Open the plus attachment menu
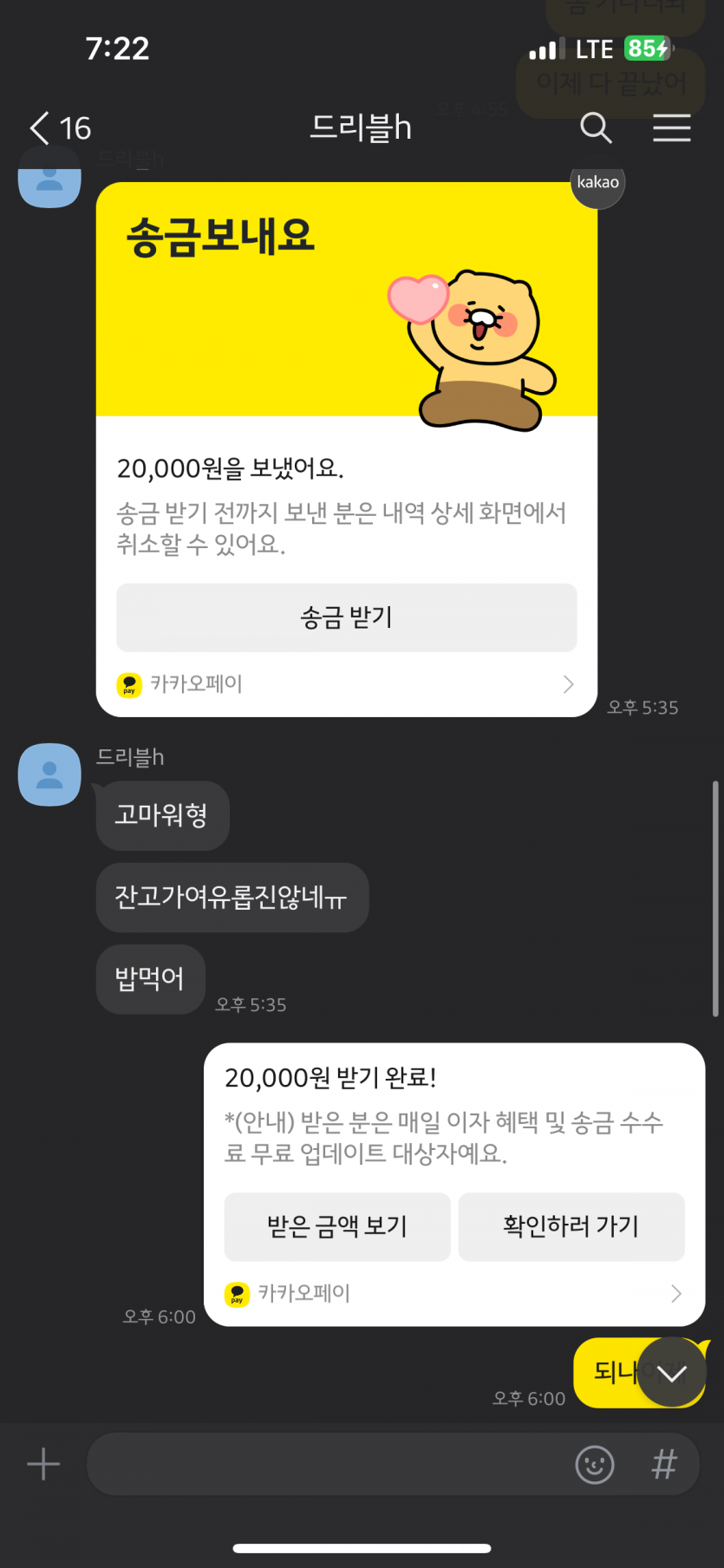 pyautogui.click(x=43, y=1464)
